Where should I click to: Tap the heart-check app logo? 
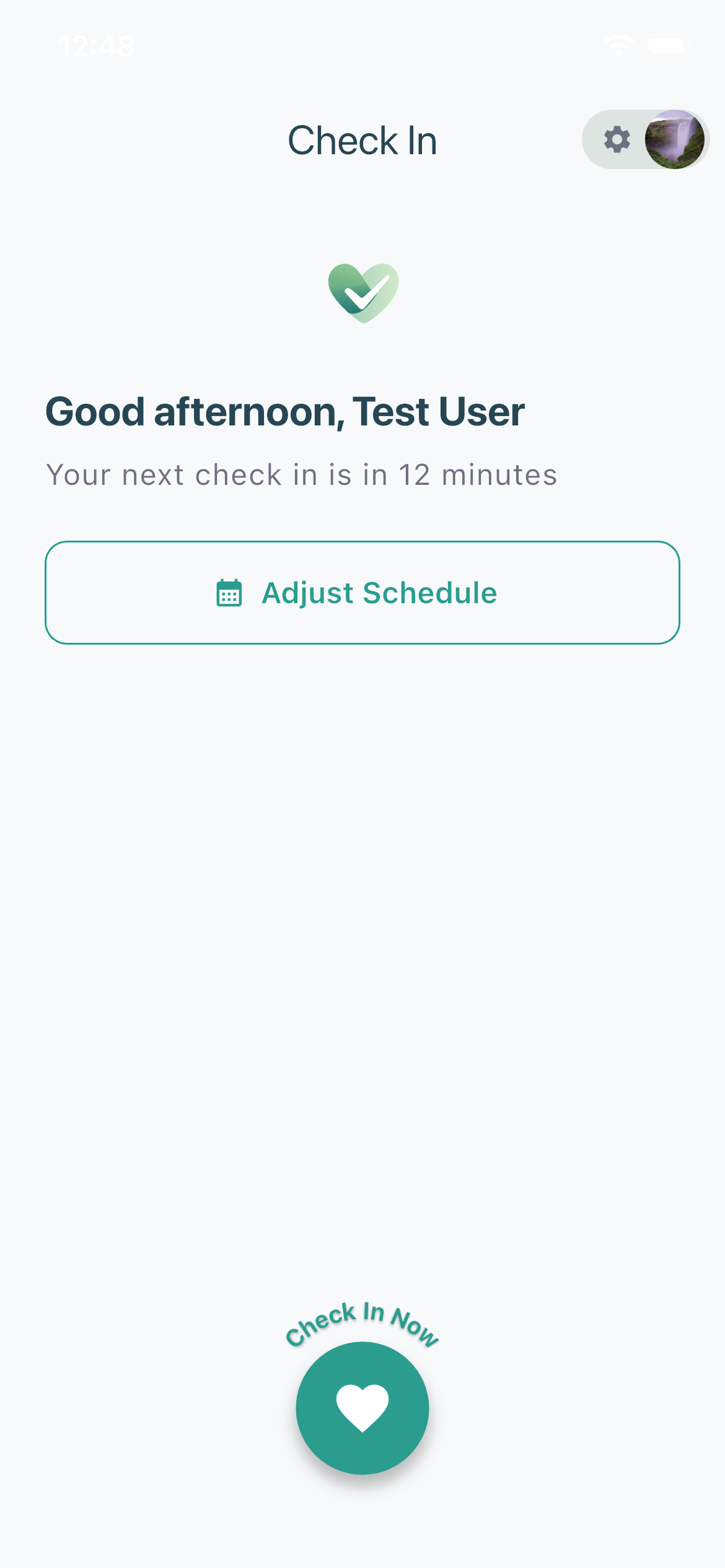click(x=362, y=292)
